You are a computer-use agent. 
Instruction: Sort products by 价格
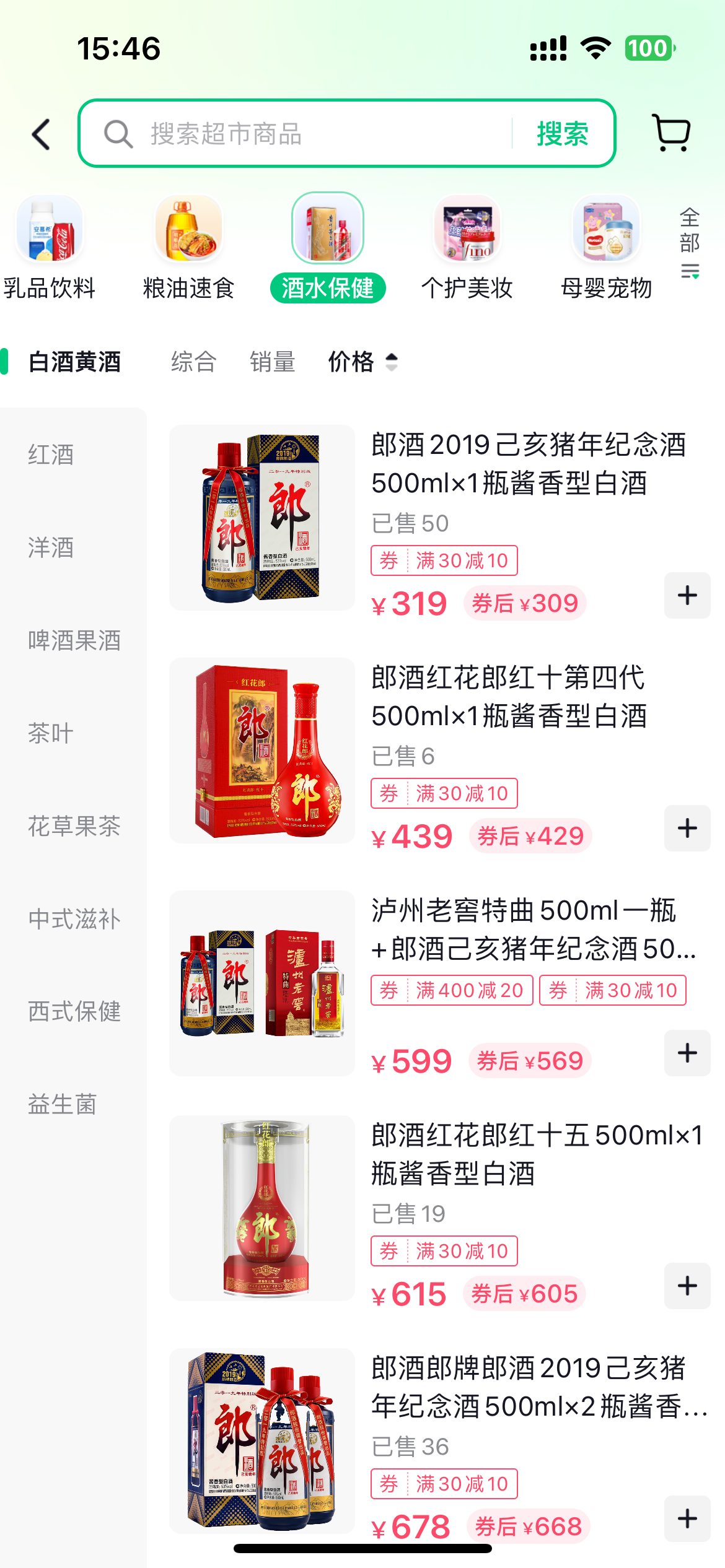(362, 362)
